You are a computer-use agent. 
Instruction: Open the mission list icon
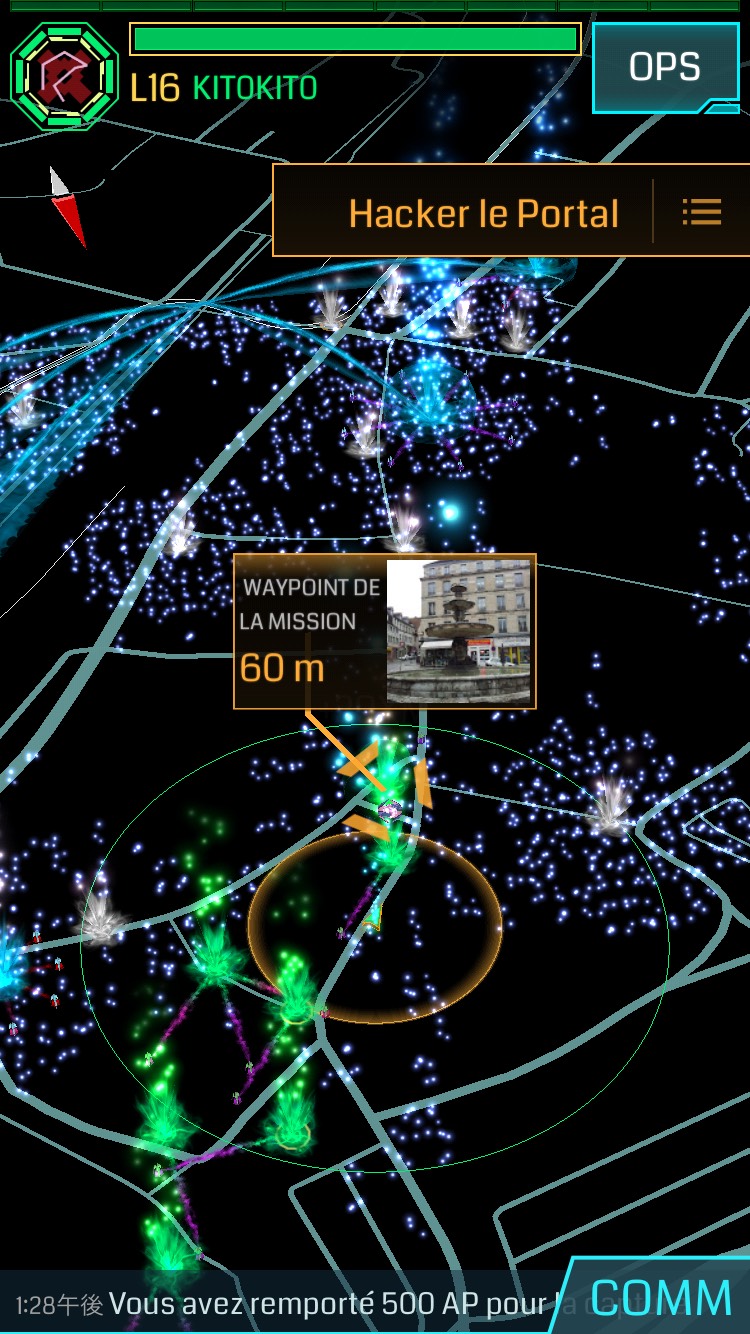702,212
